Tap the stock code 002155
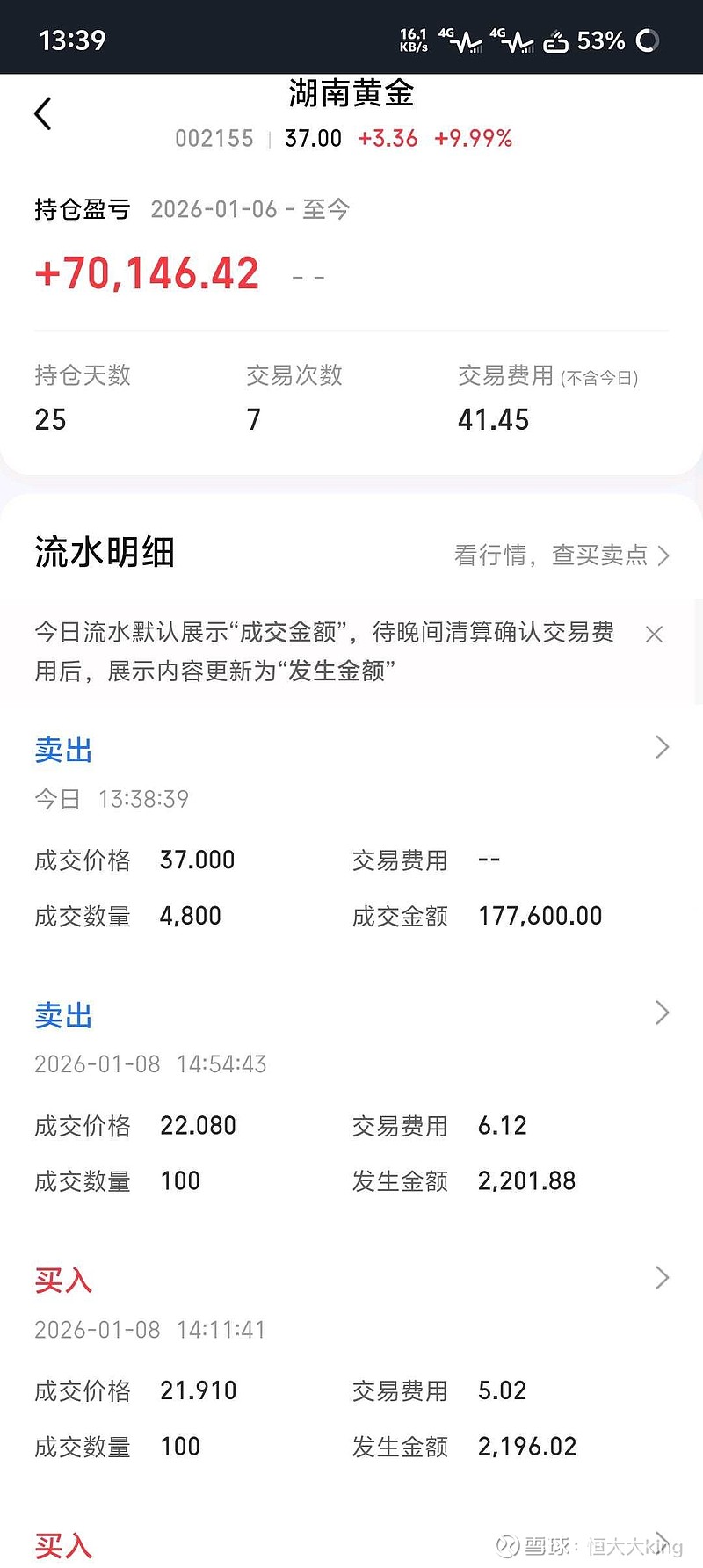This screenshot has width=703, height=1568. click(x=215, y=138)
